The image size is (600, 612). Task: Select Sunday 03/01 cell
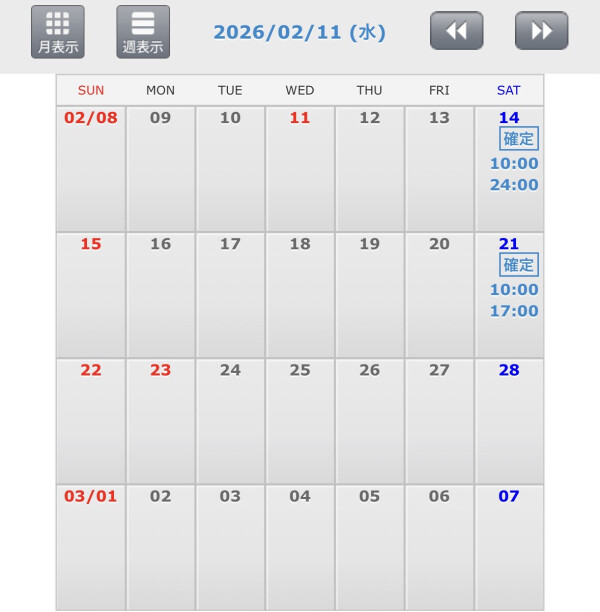coord(91,546)
